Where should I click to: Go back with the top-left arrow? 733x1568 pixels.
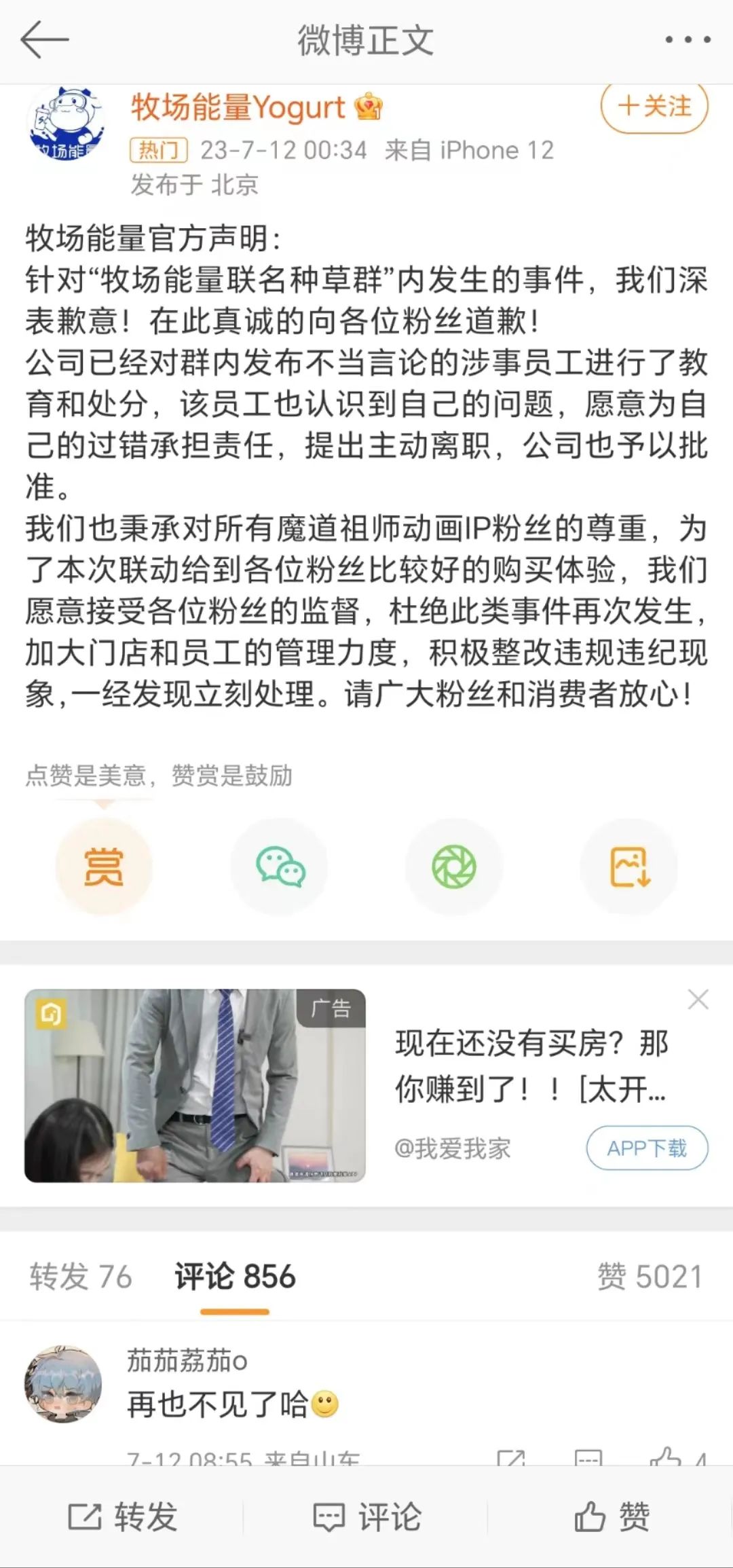(x=44, y=40)
